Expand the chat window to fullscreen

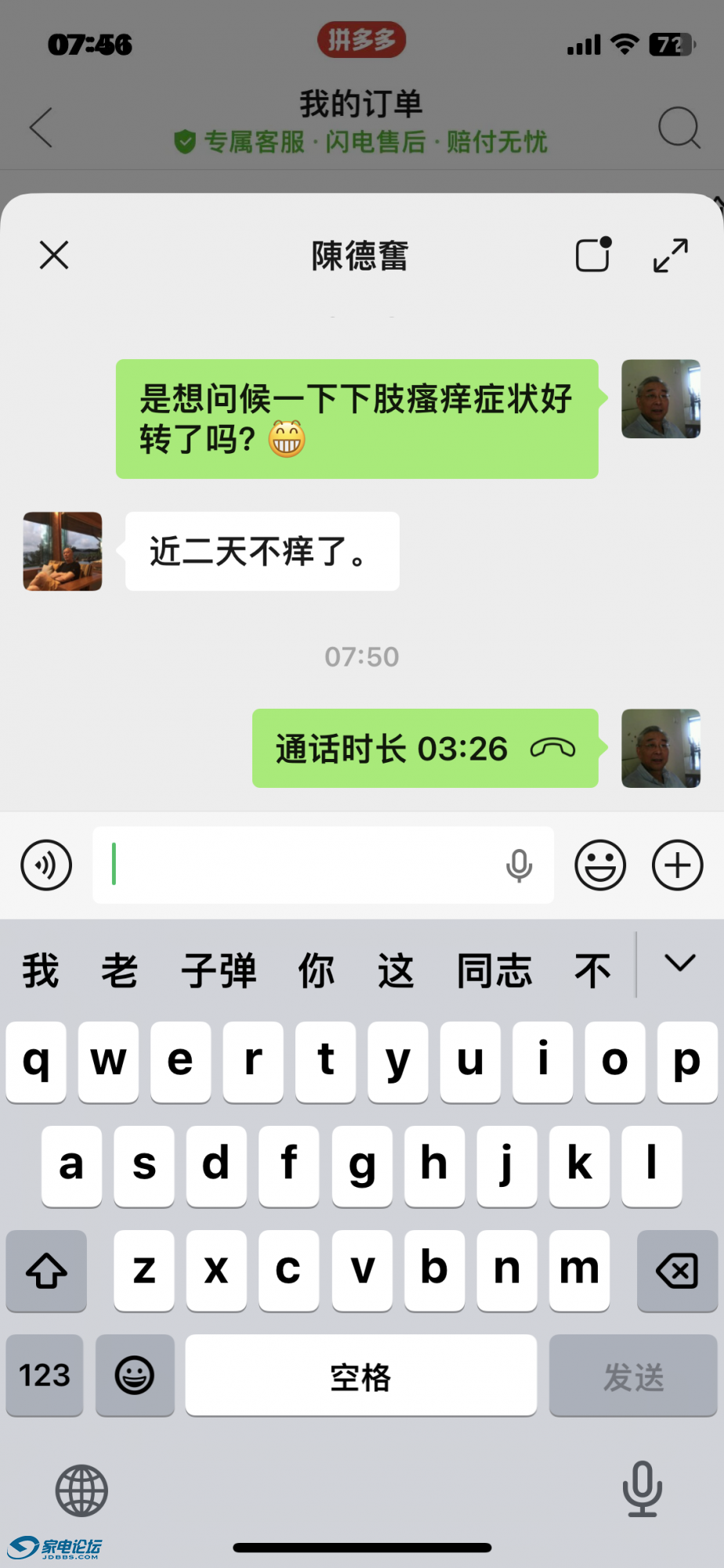click(670, 255)
